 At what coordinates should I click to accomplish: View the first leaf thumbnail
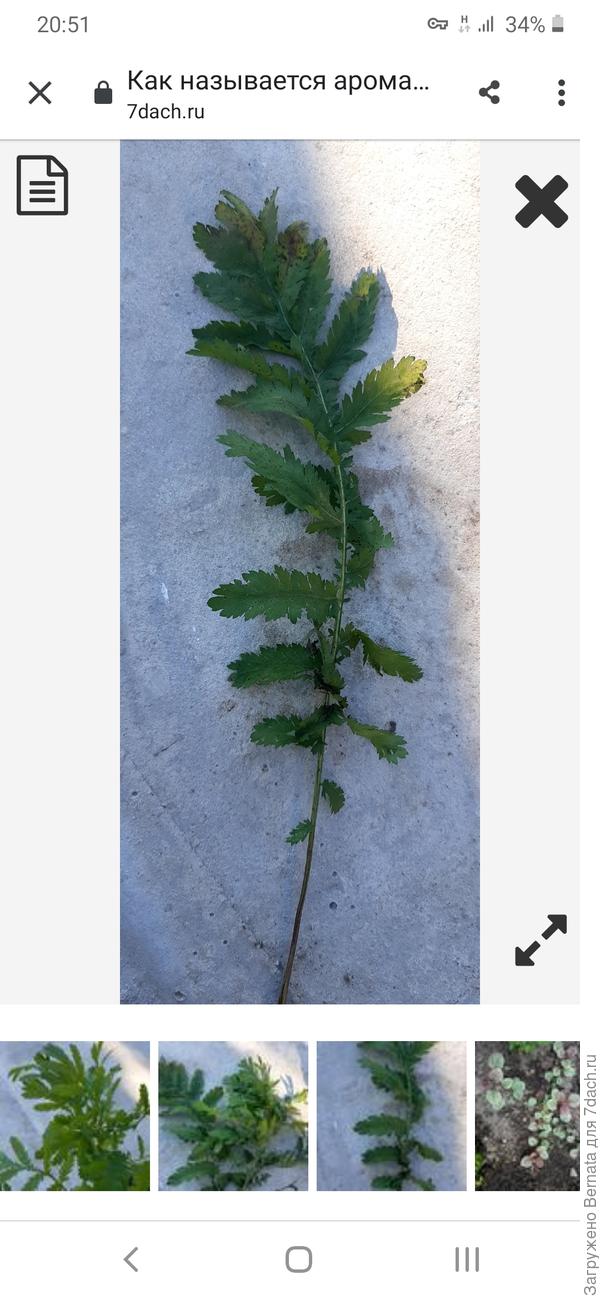[x=75, y=1116]
